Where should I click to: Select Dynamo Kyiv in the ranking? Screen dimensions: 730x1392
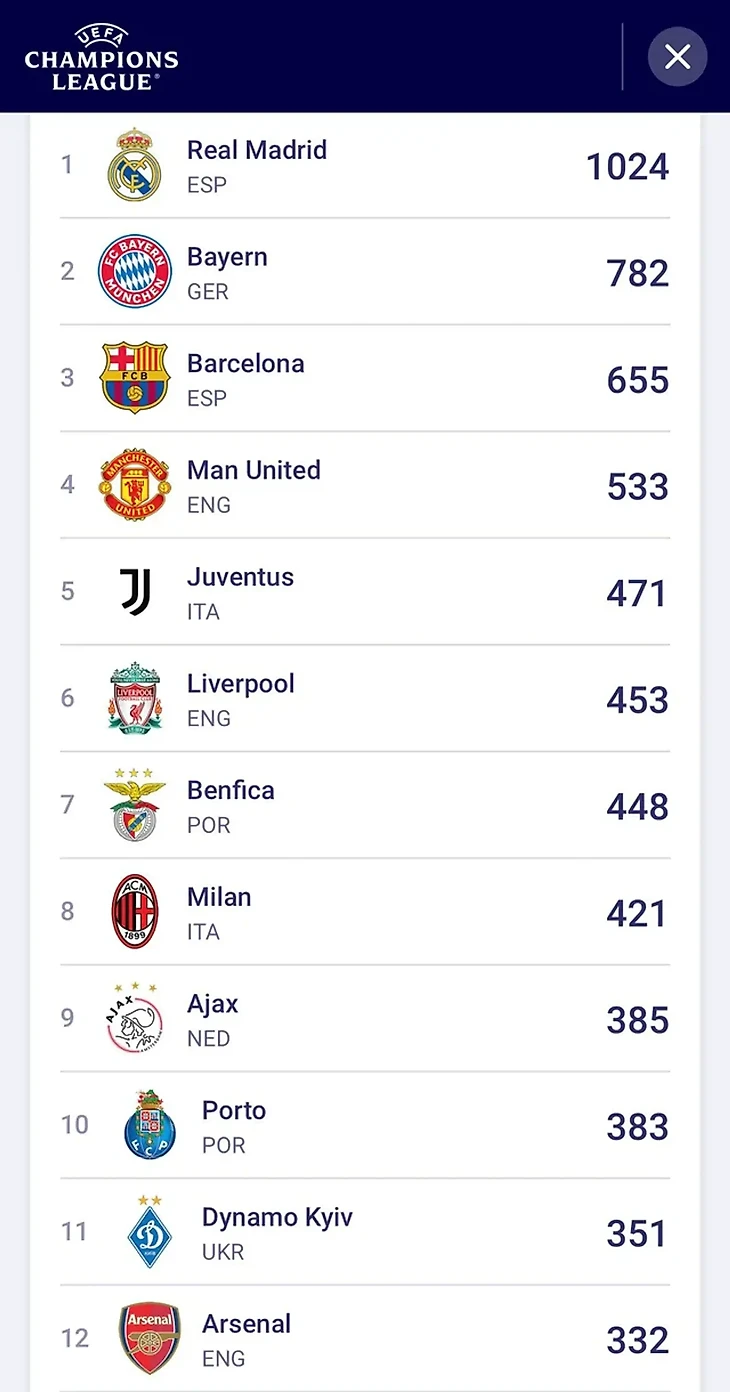point(365,1232)
